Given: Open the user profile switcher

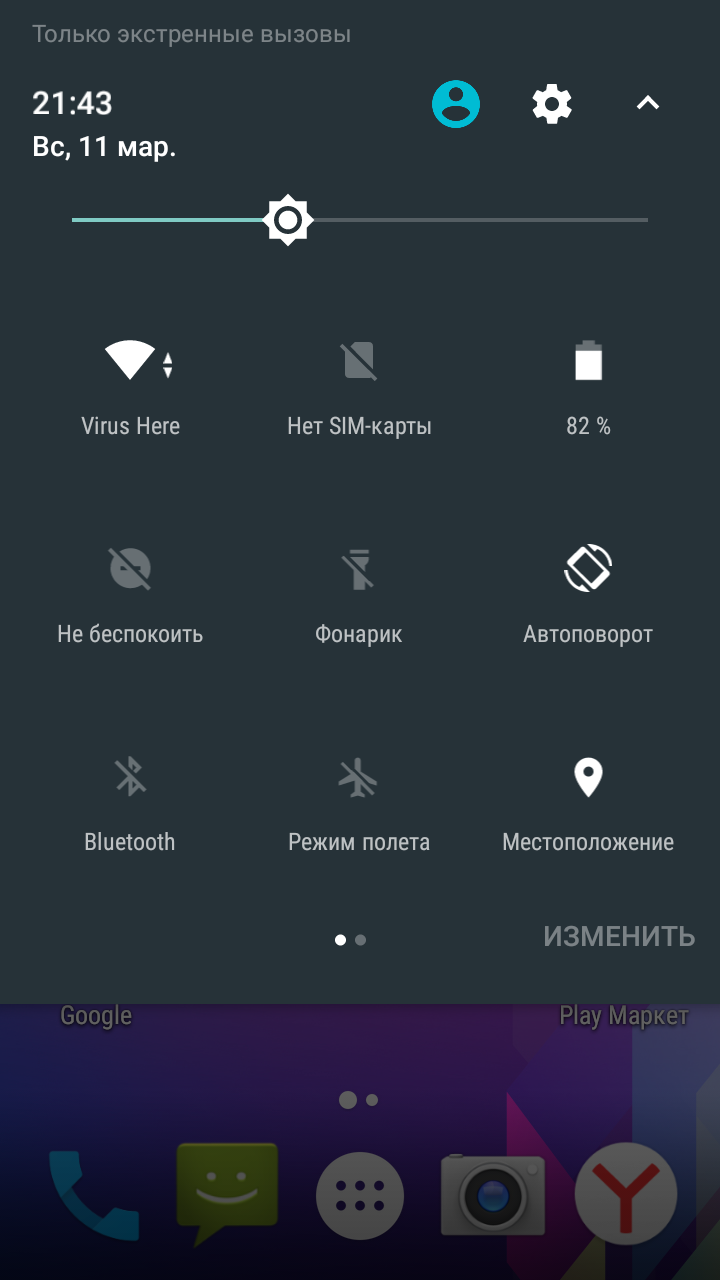Looking at the screenshot, I should (x=456, y=103).
